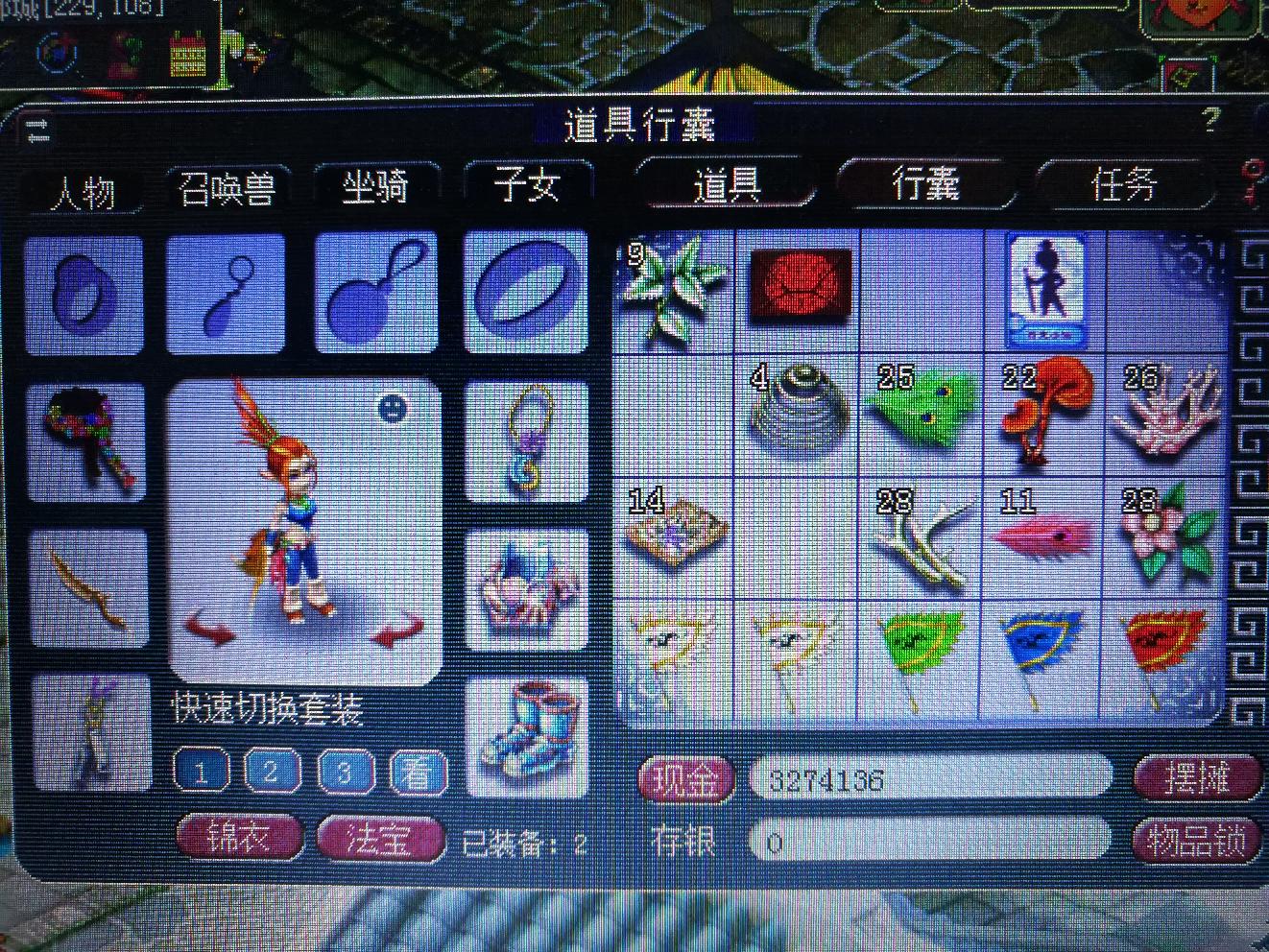Image resolution: width=1269 pixels, height=952 pixels.
Task: Select the red envelope item
Action: 800,284
